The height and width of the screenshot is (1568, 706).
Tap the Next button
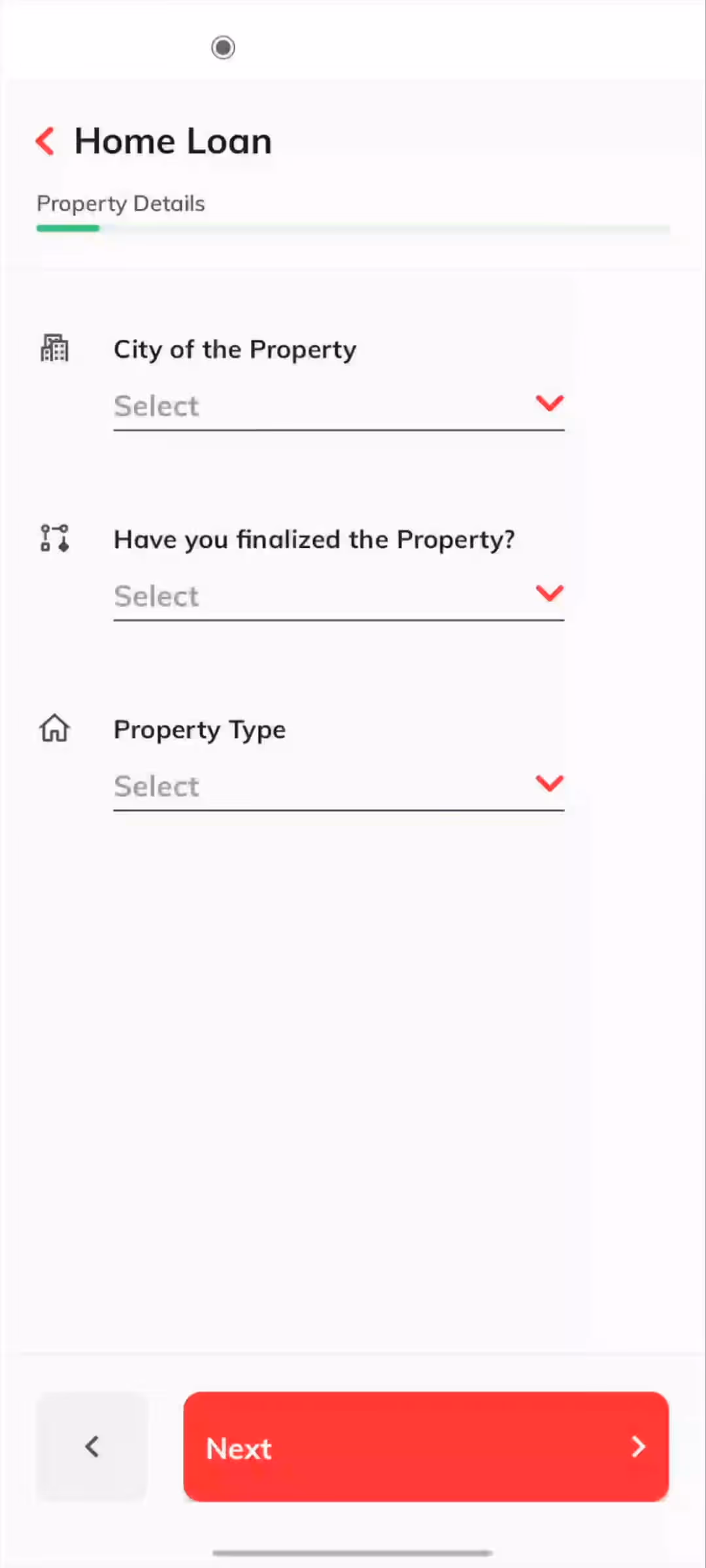[426, 1447]
